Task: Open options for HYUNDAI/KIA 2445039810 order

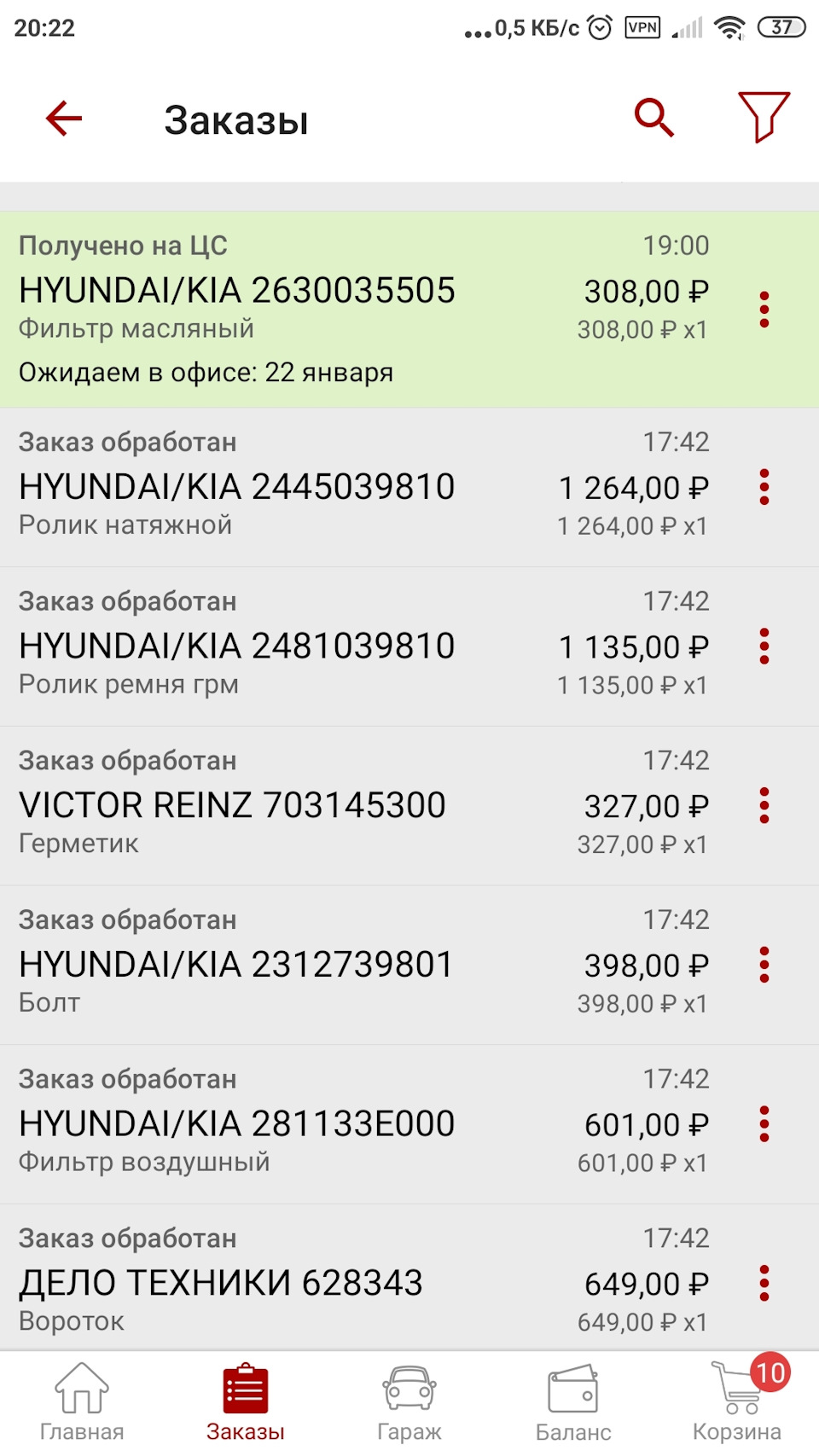Action: (764, 487)
